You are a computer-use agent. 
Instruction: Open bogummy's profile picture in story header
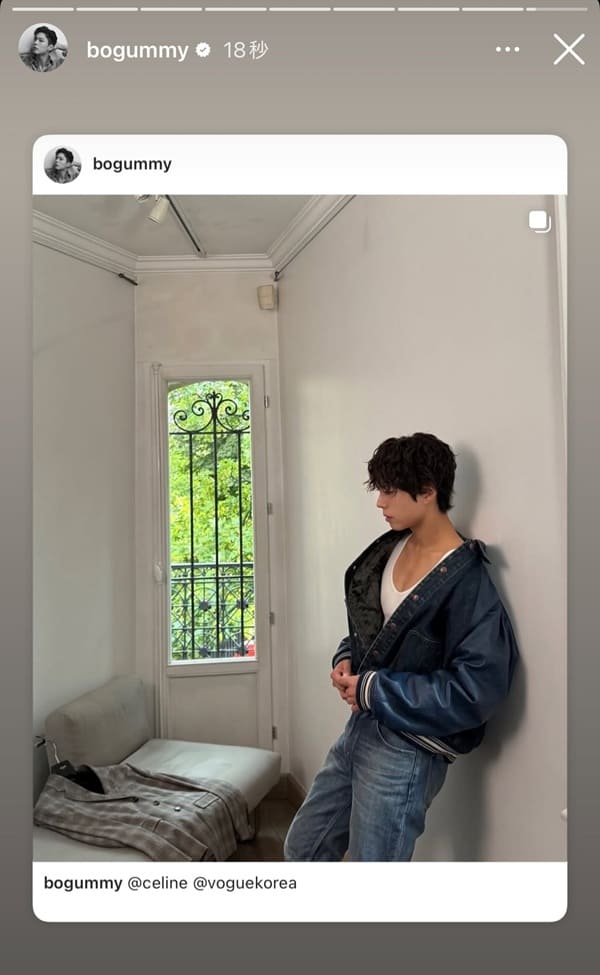click(43, 48)
